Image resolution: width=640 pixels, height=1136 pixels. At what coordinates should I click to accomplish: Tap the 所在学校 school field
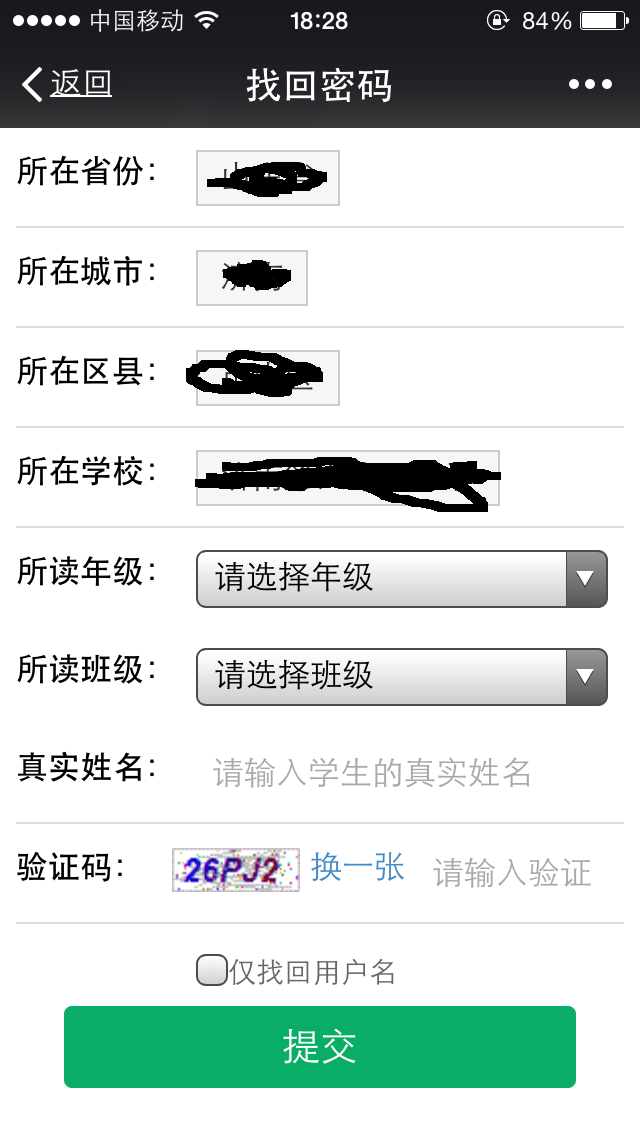click(348, 478)
